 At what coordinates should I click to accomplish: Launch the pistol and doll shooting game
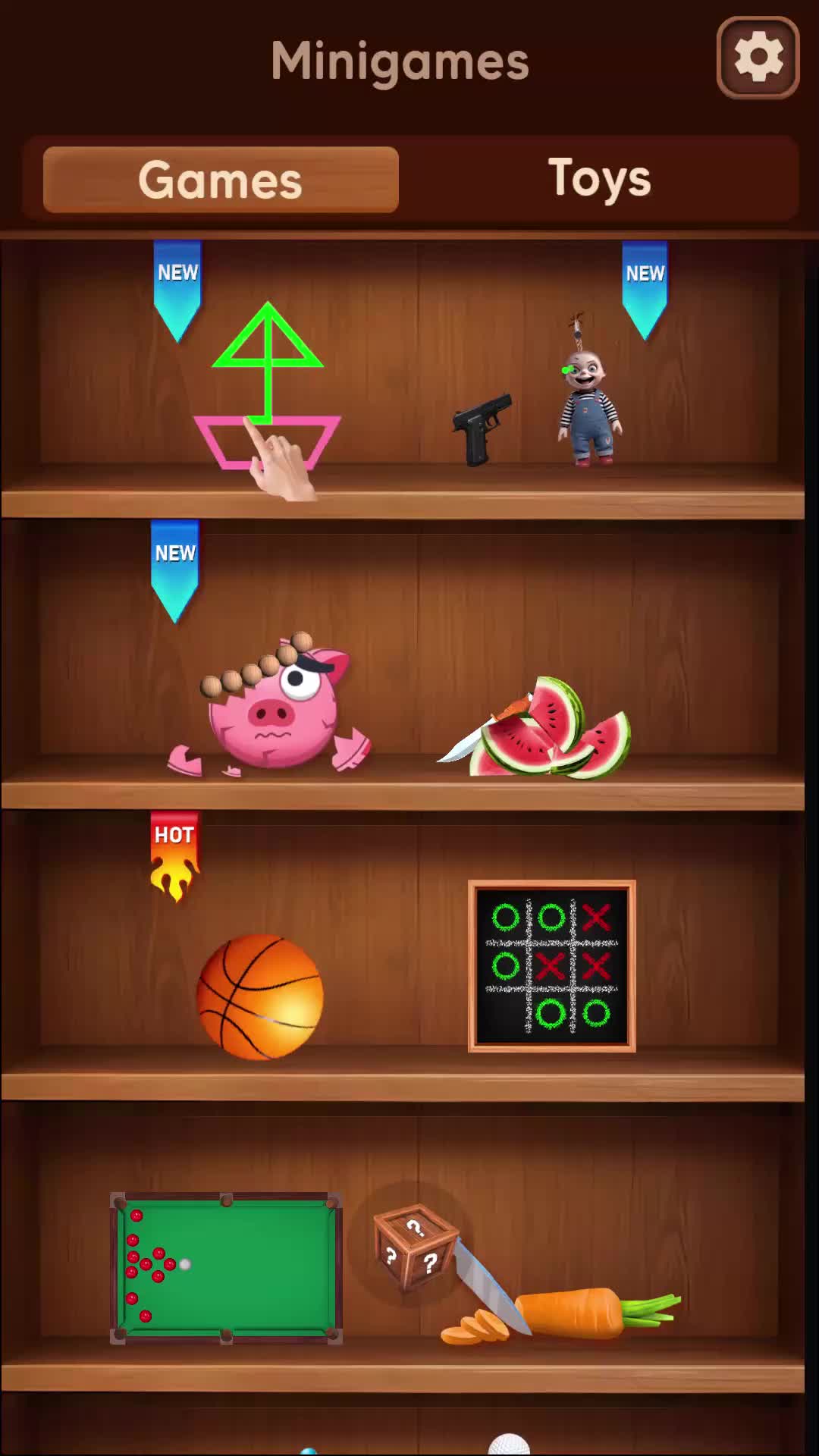(538, 402)
